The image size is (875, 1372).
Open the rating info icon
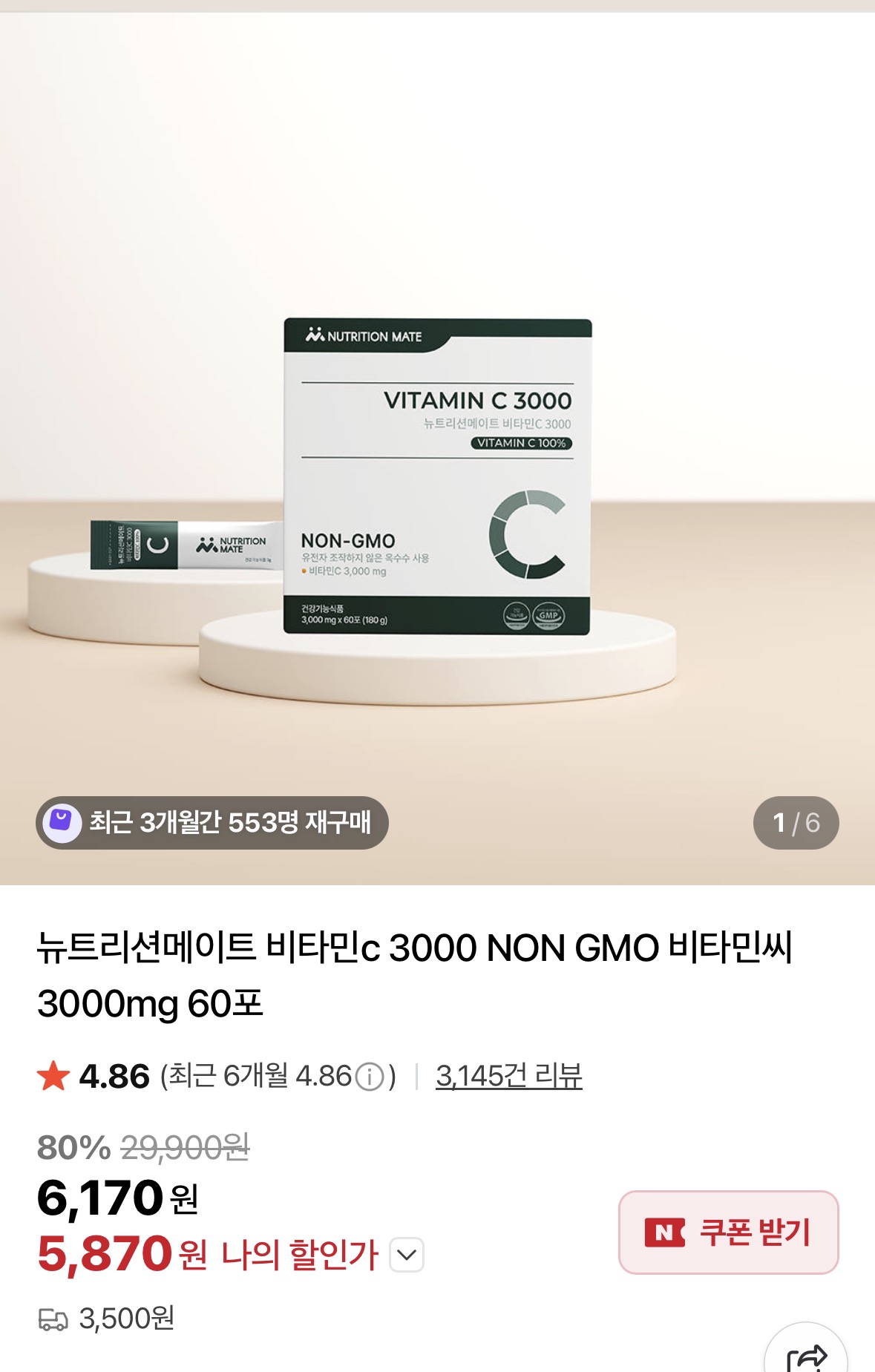pyautogui.click(x=370, y=1077)
